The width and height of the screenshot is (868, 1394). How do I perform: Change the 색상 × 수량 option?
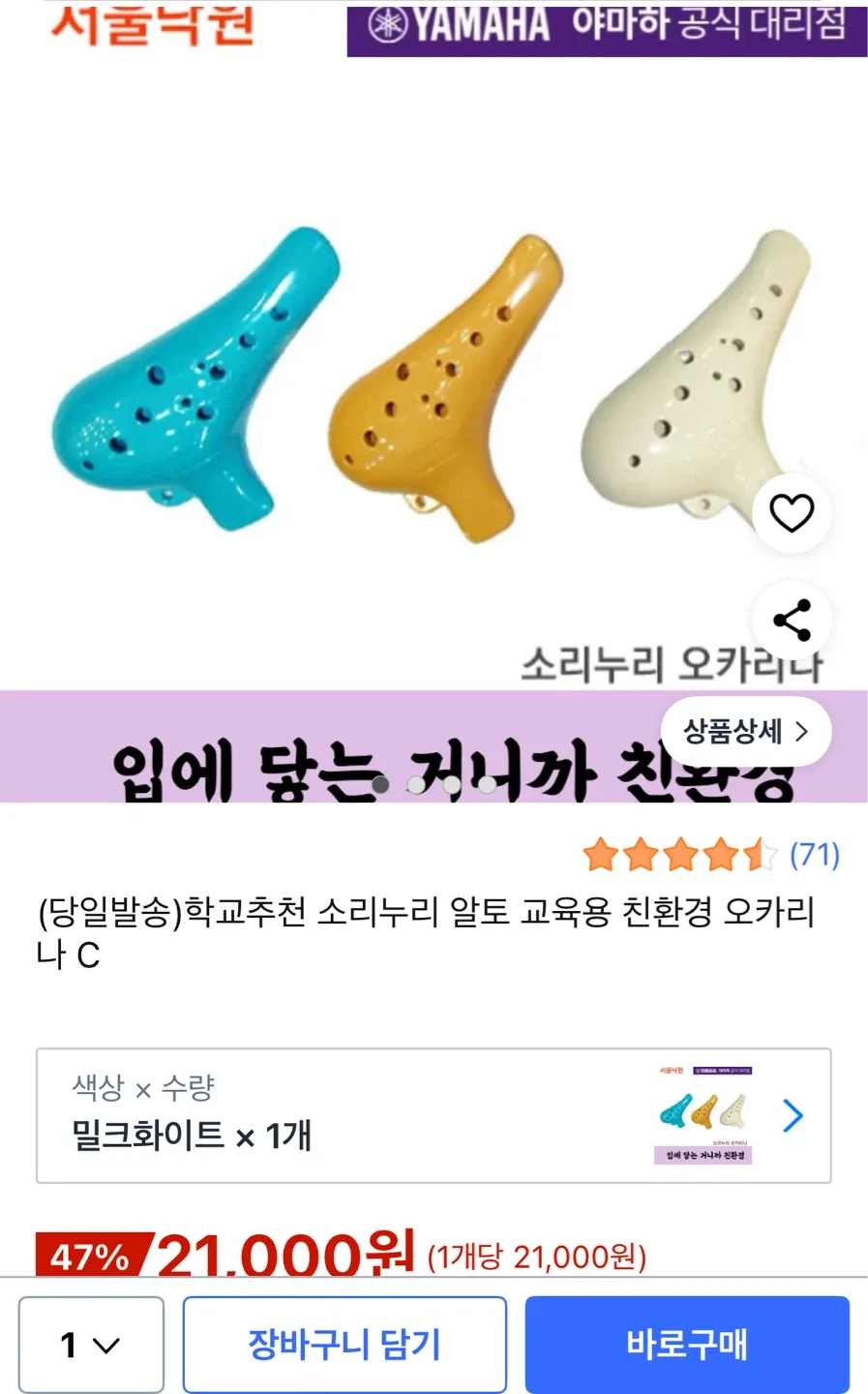[x=434, y=1115]
